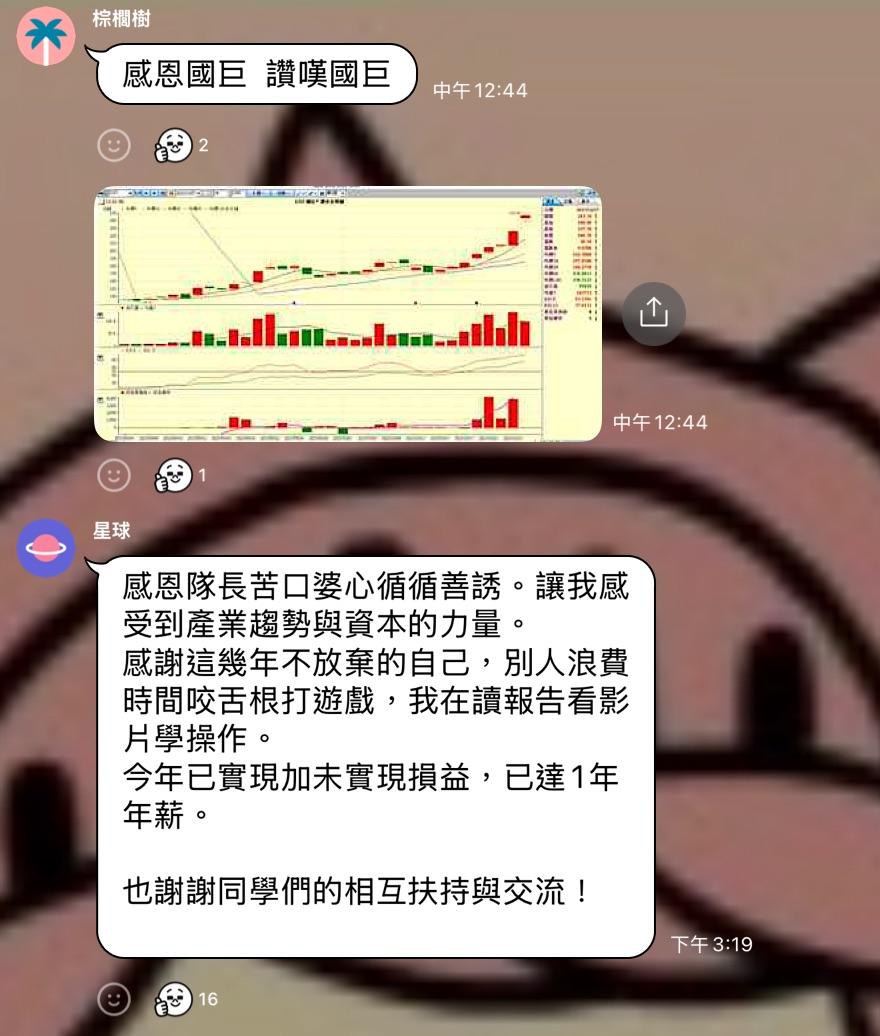Image resolution: width=880 pixels, height=1036 pixels.
Task: Add reaction to 感恩國巨 message
Action: [x=114, y=146]
